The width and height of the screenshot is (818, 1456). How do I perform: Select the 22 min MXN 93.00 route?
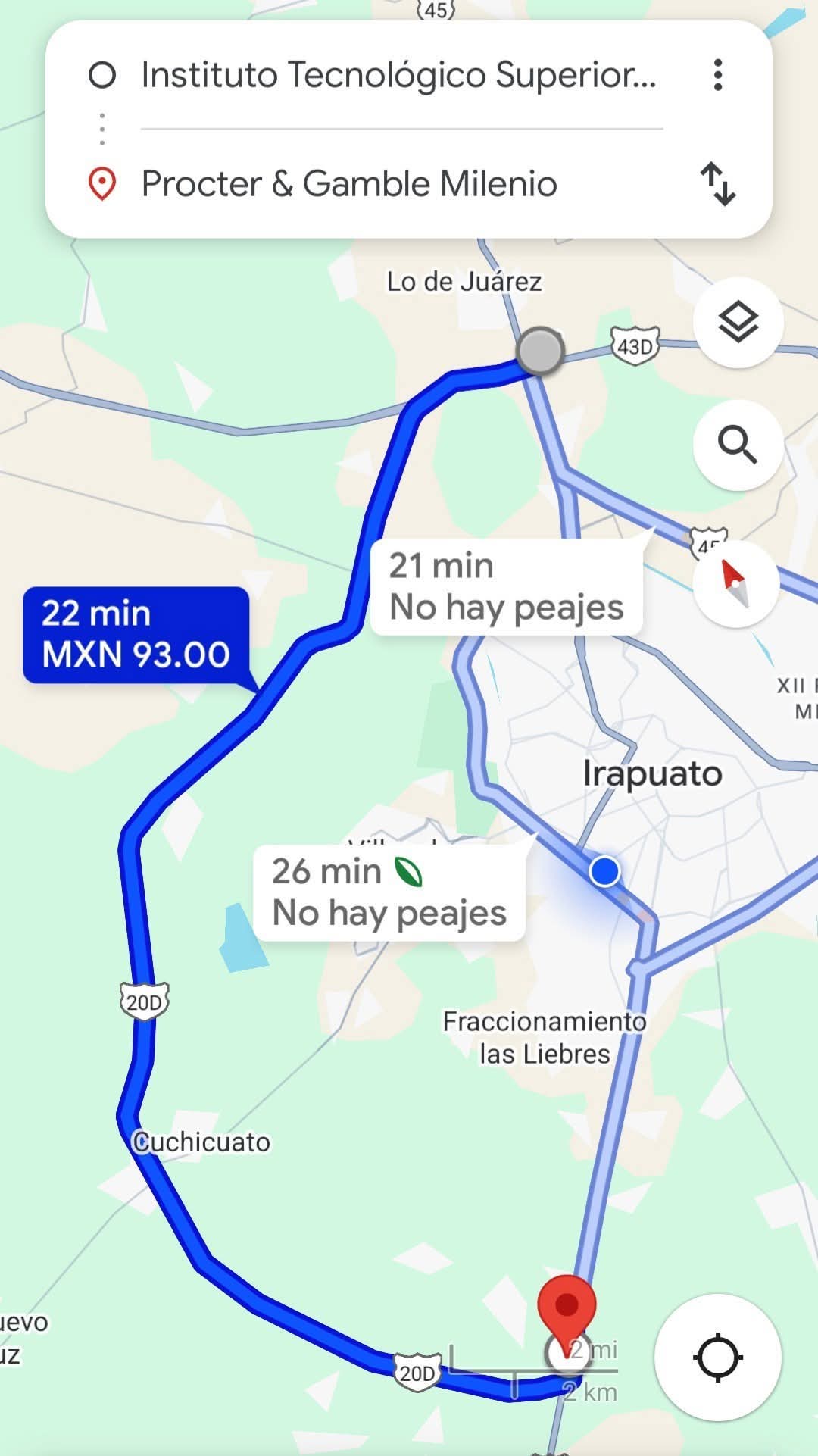click(136, 635)
